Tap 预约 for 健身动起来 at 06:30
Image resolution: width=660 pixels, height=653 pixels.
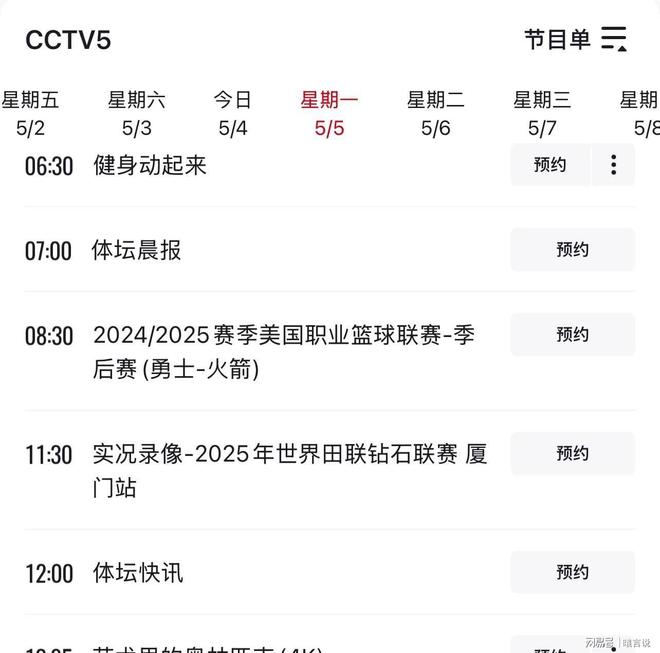tap(550, 165)
